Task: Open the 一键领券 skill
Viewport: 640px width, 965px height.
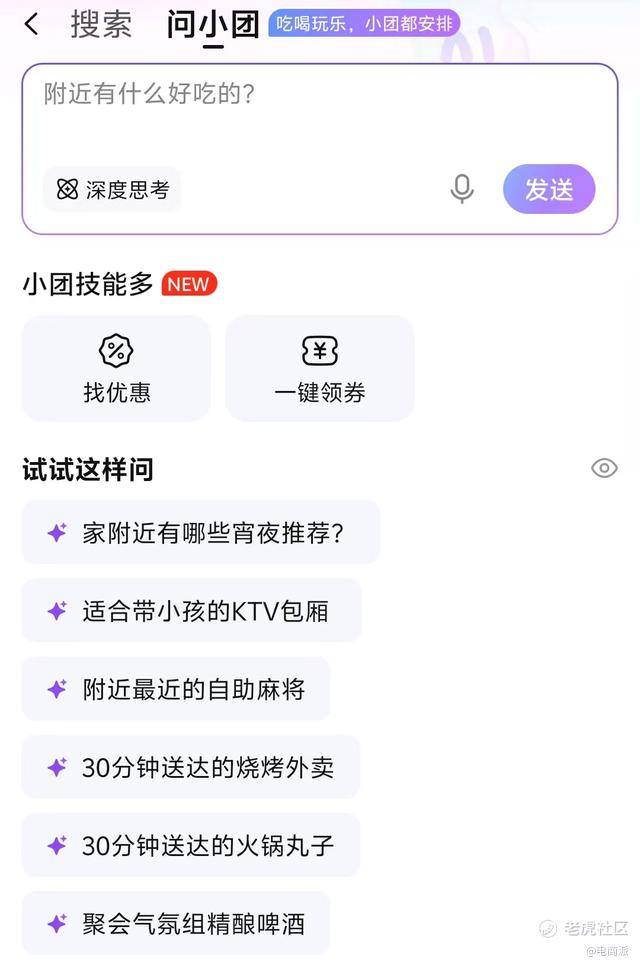Action: pyautogui.click(x=320, y=368)
